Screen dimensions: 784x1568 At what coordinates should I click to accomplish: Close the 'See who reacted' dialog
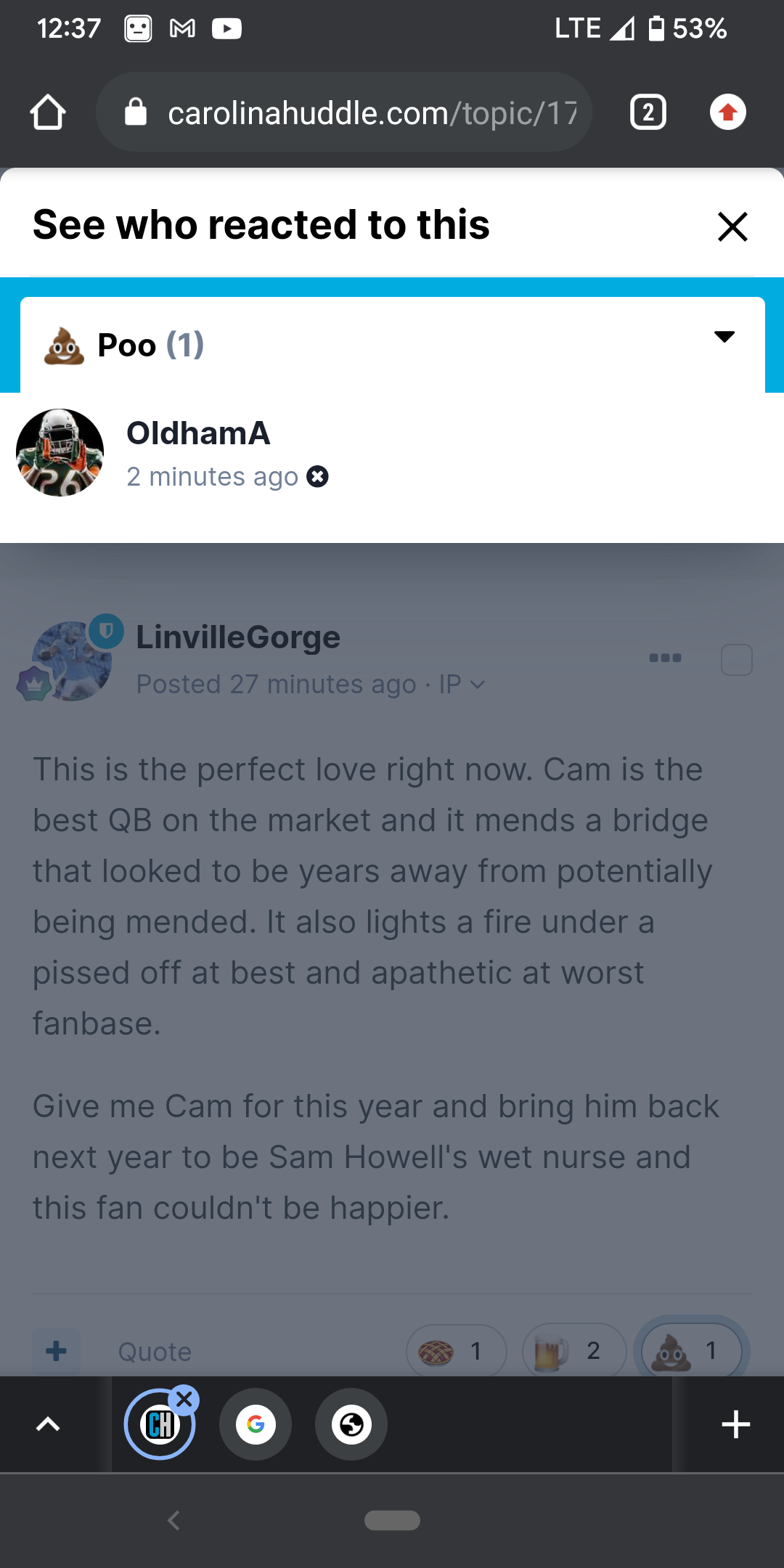click(732, 226)
